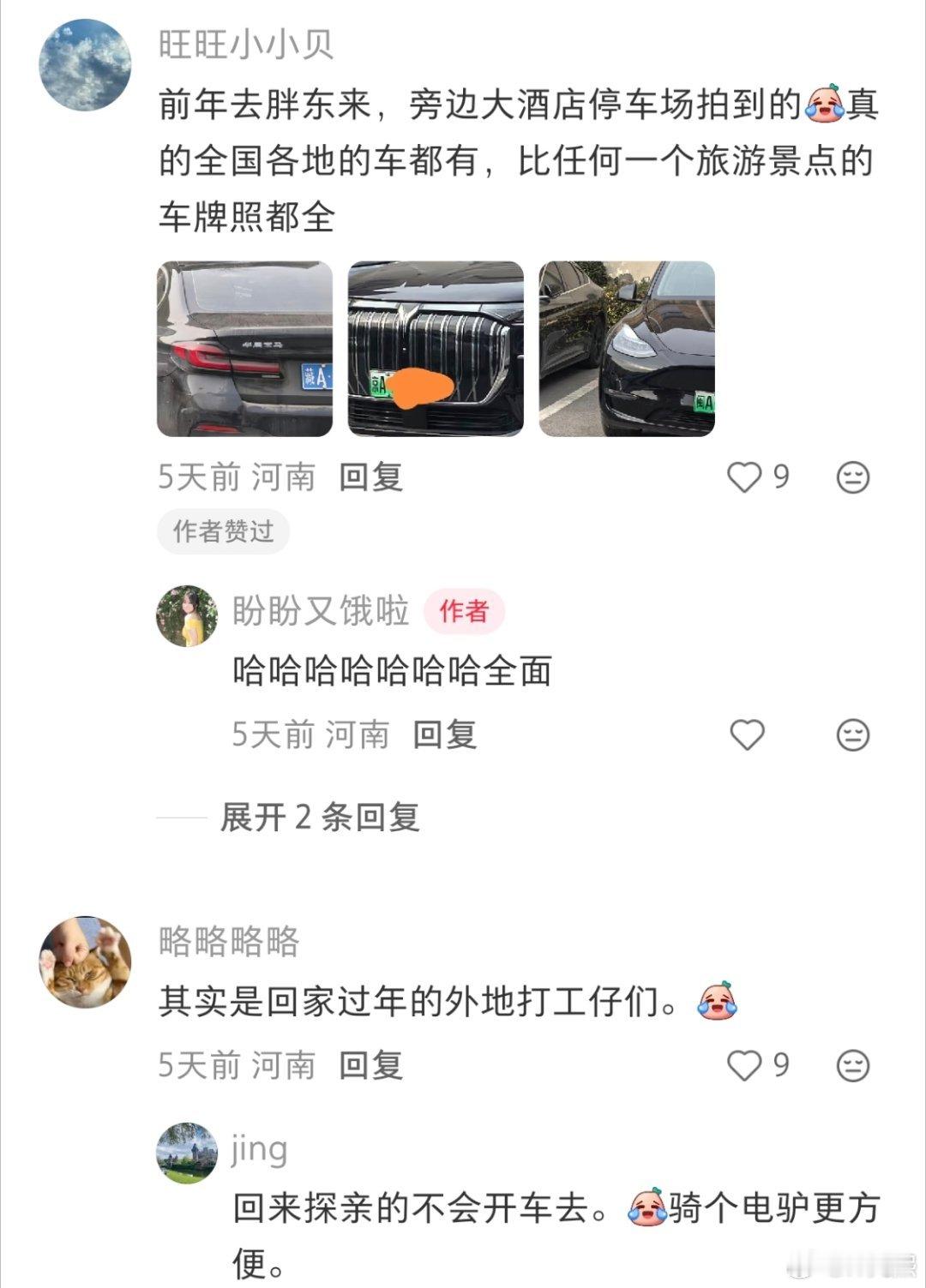926x1288 pixels.
Task: Open the Tesla headlight car photo
Action: [x=627, y=346]
